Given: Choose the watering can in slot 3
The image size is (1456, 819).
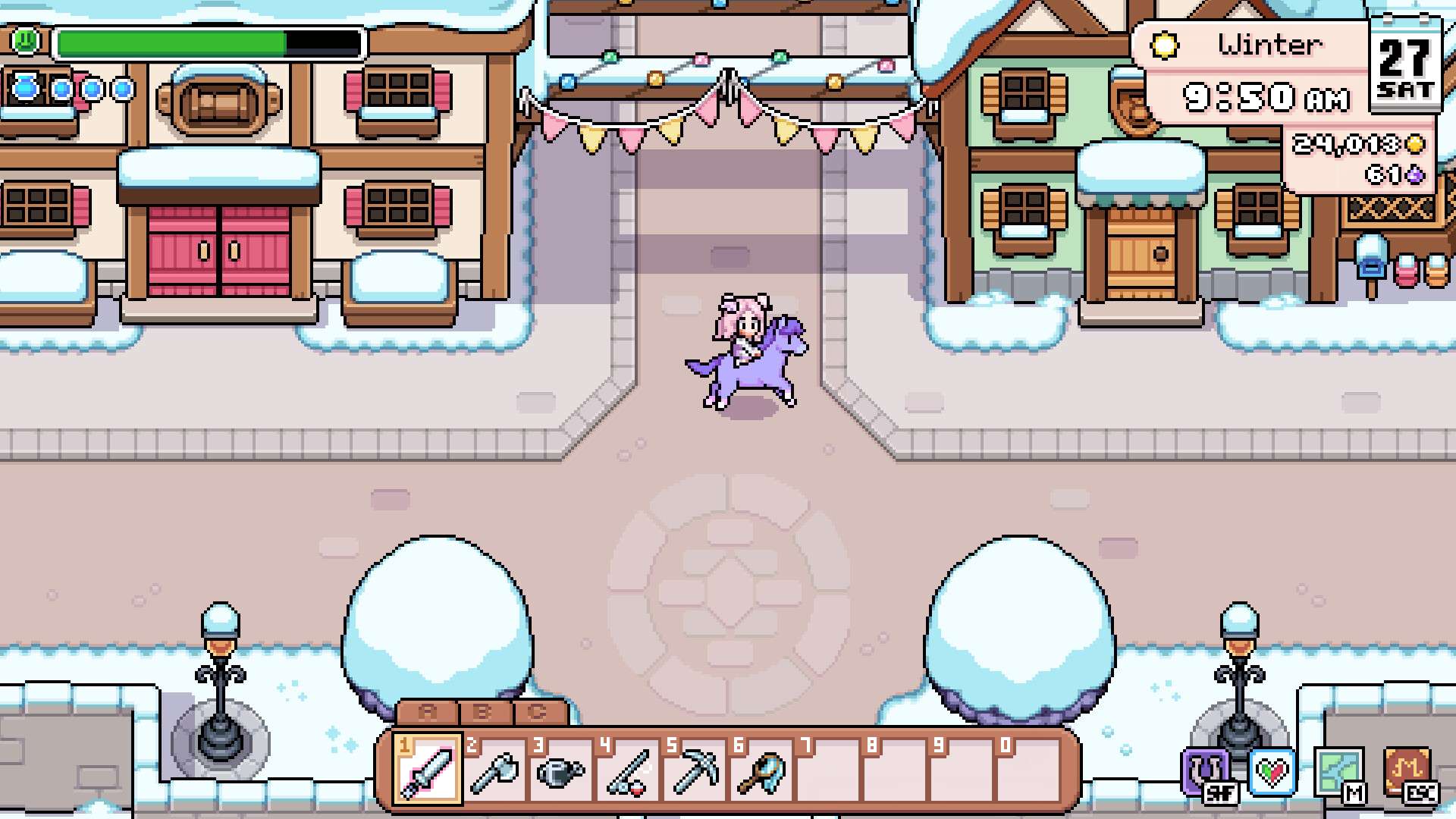Looking at the screenshot, I should point(561,770).
